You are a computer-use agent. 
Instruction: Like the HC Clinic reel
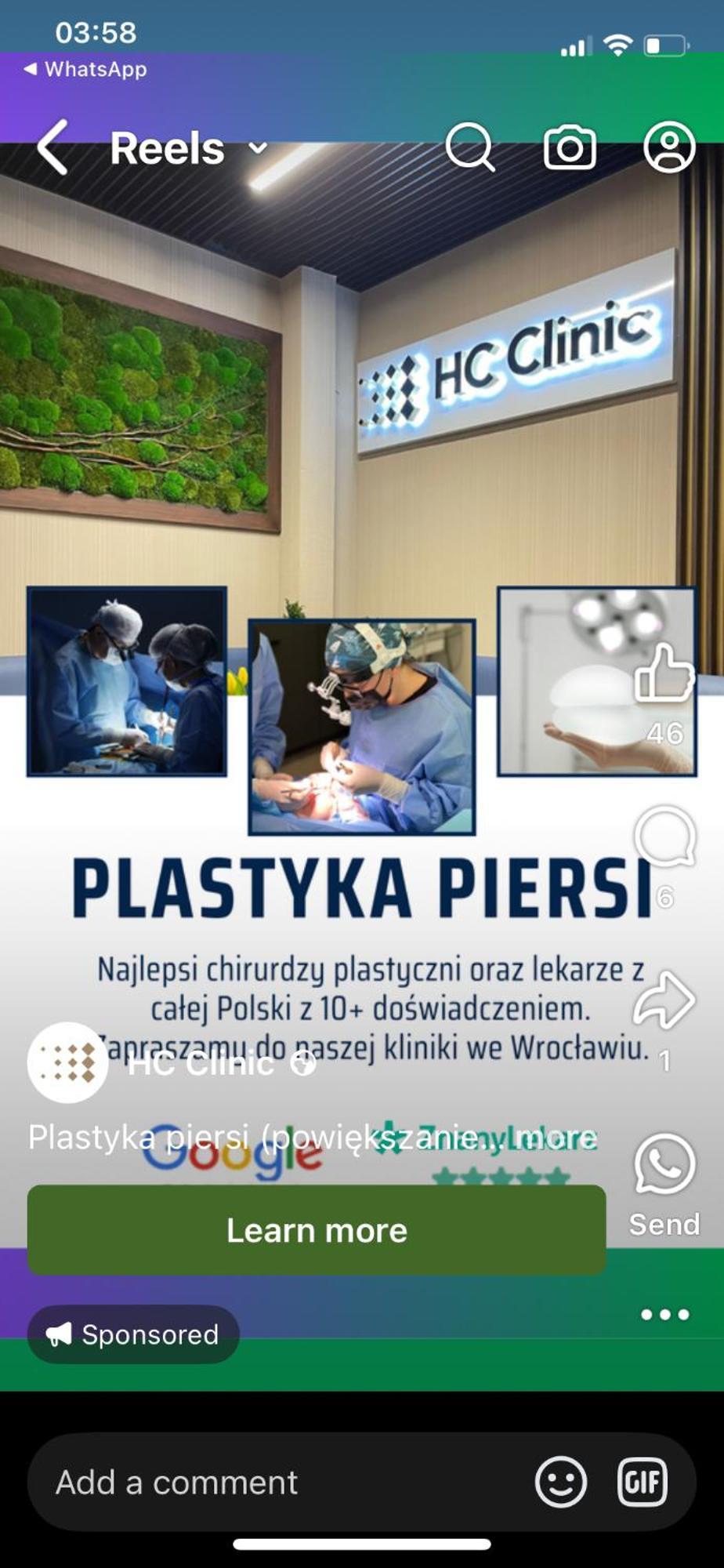pos(664,674)
